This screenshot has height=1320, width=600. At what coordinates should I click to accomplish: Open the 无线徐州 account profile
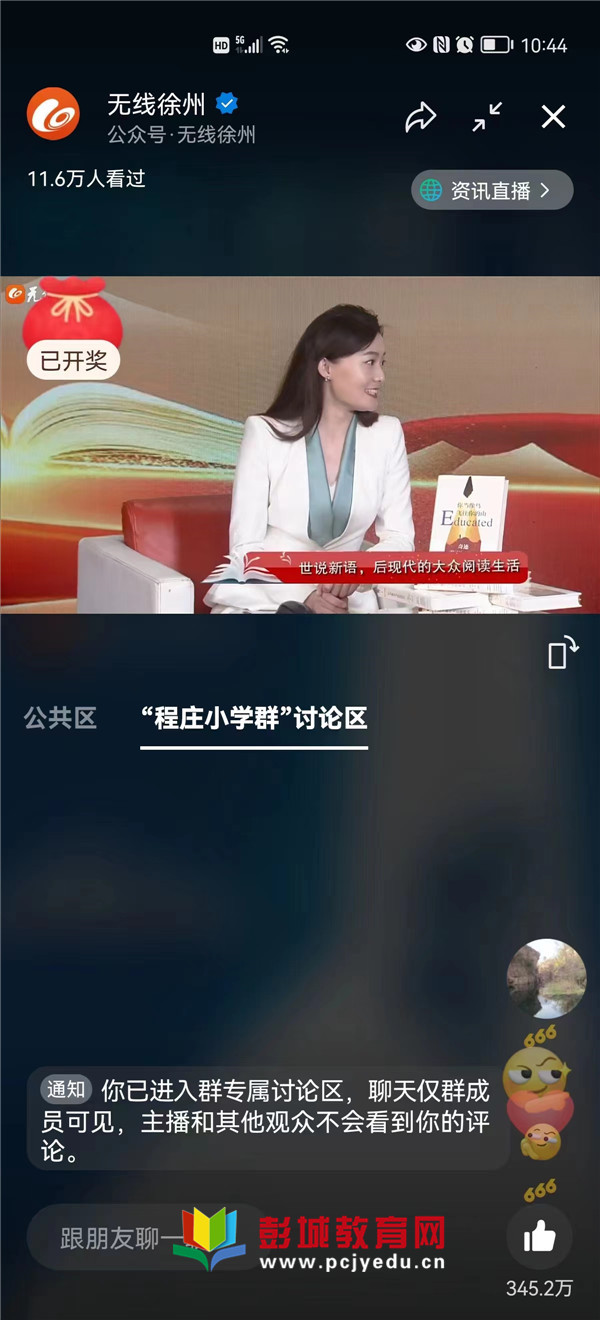pyautogui.click(x=53, y=115)
